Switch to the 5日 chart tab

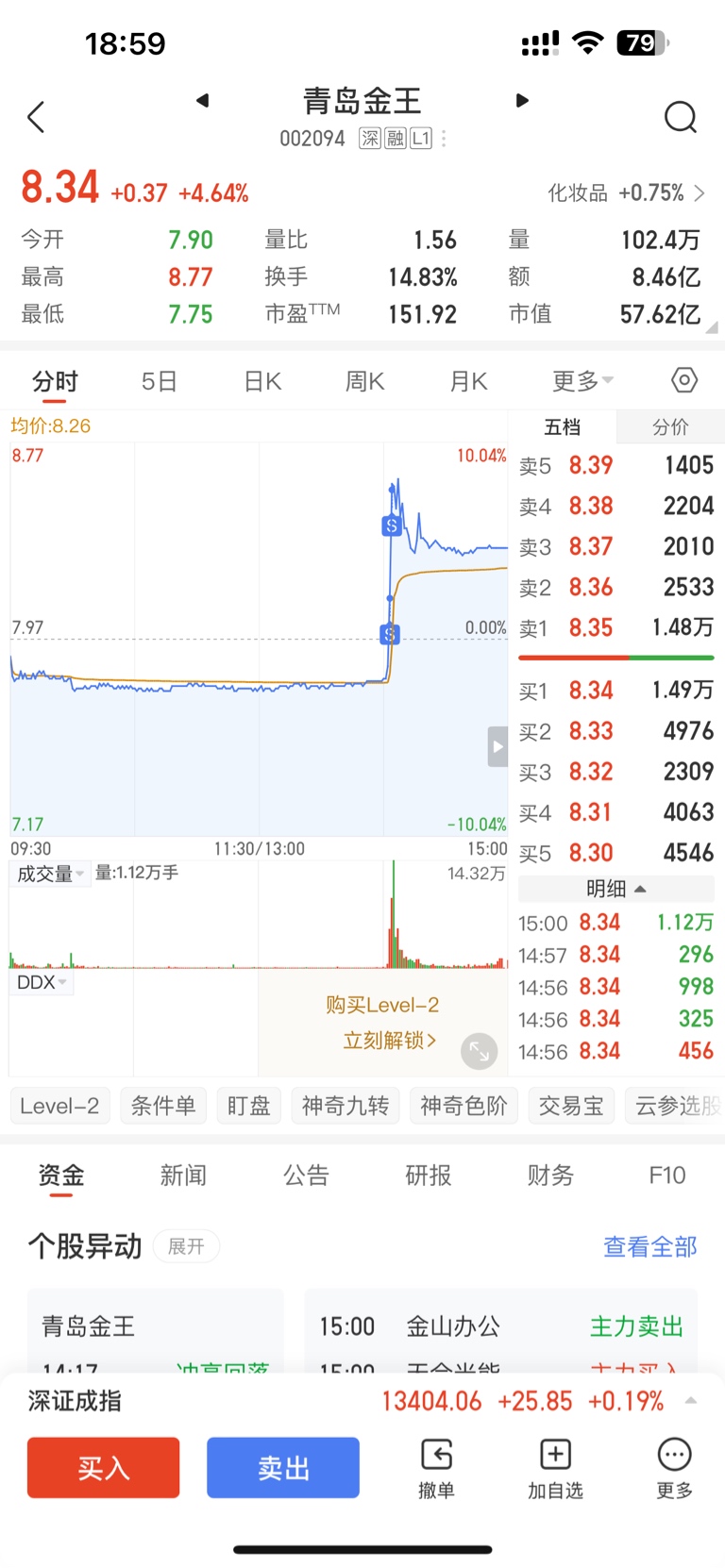coord(160,381)
